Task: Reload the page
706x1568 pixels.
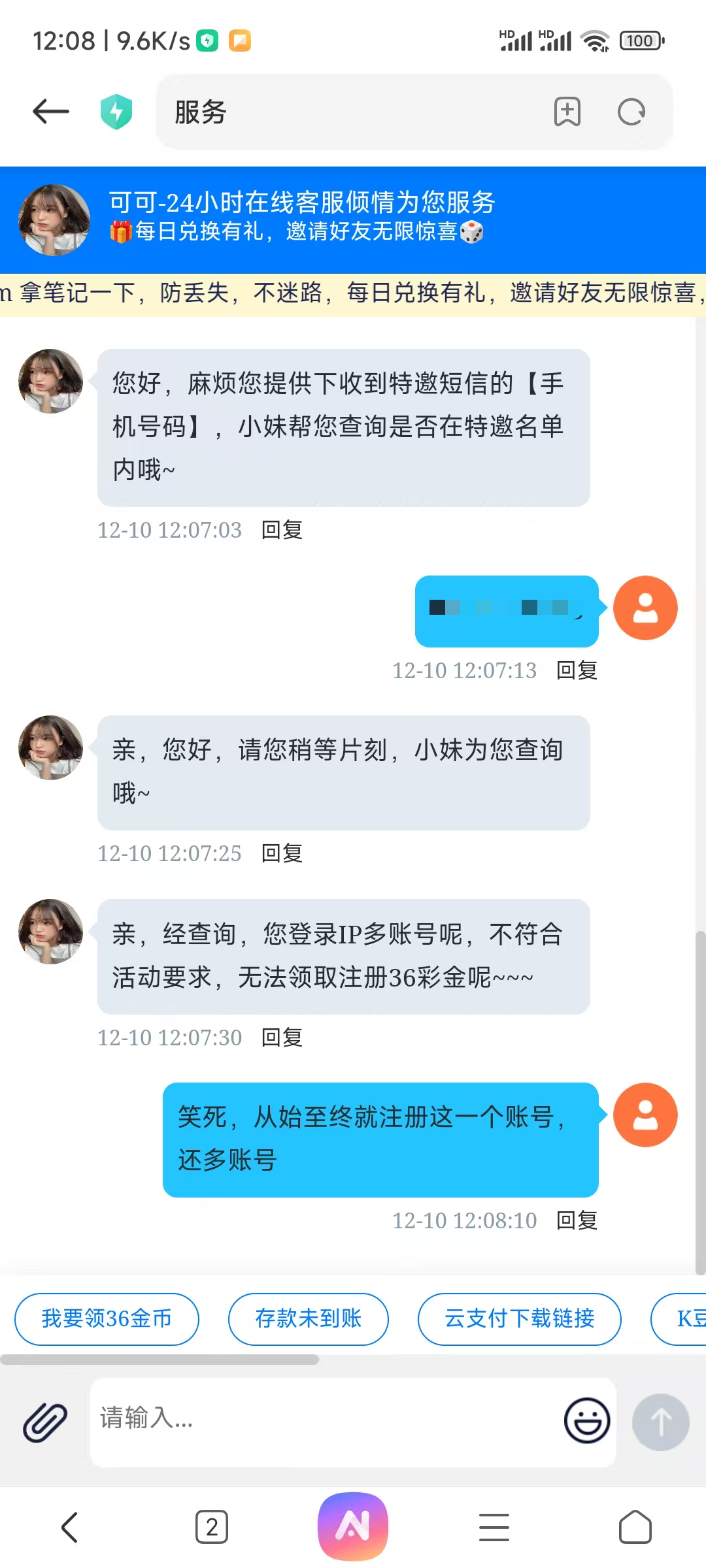Action: point(631,112)
